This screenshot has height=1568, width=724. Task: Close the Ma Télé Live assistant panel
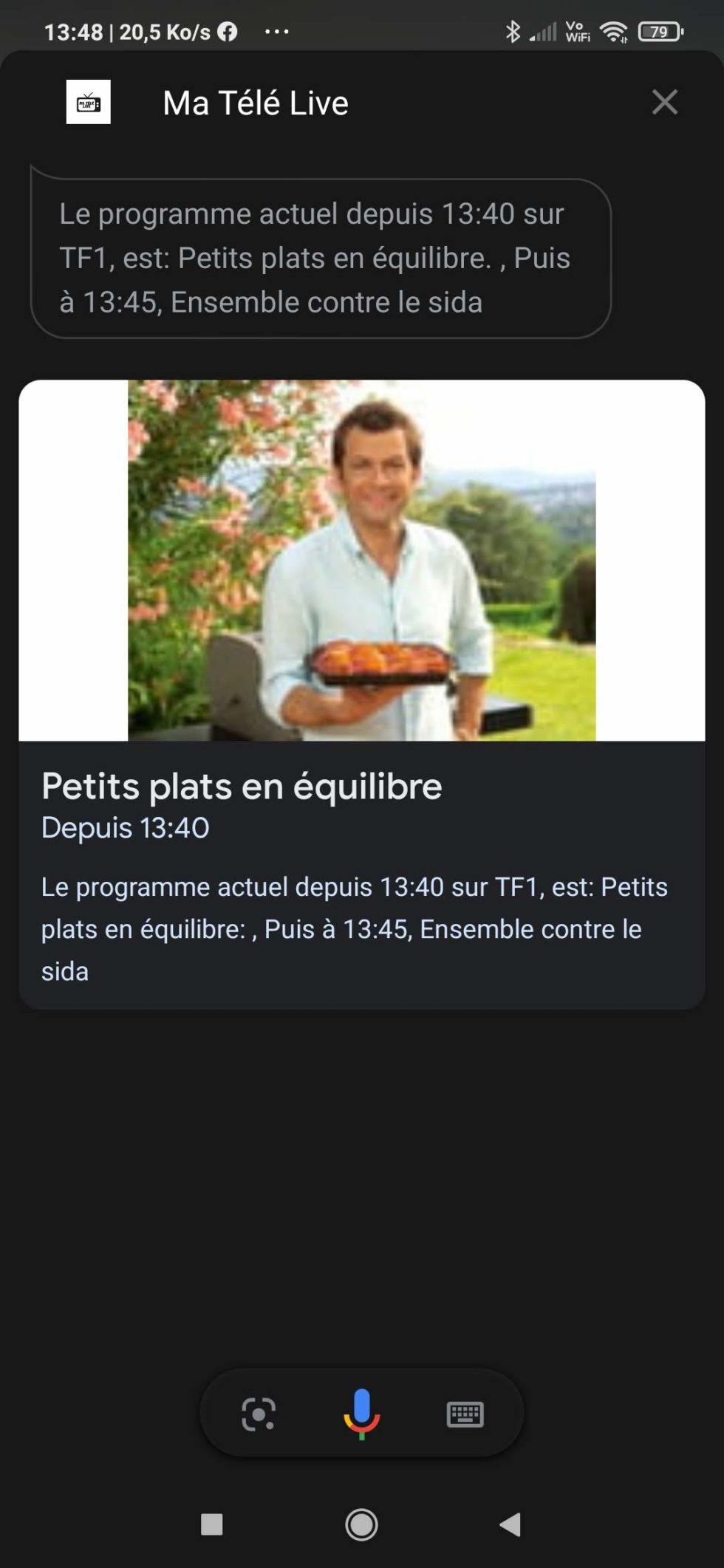(x=664, y=102)
